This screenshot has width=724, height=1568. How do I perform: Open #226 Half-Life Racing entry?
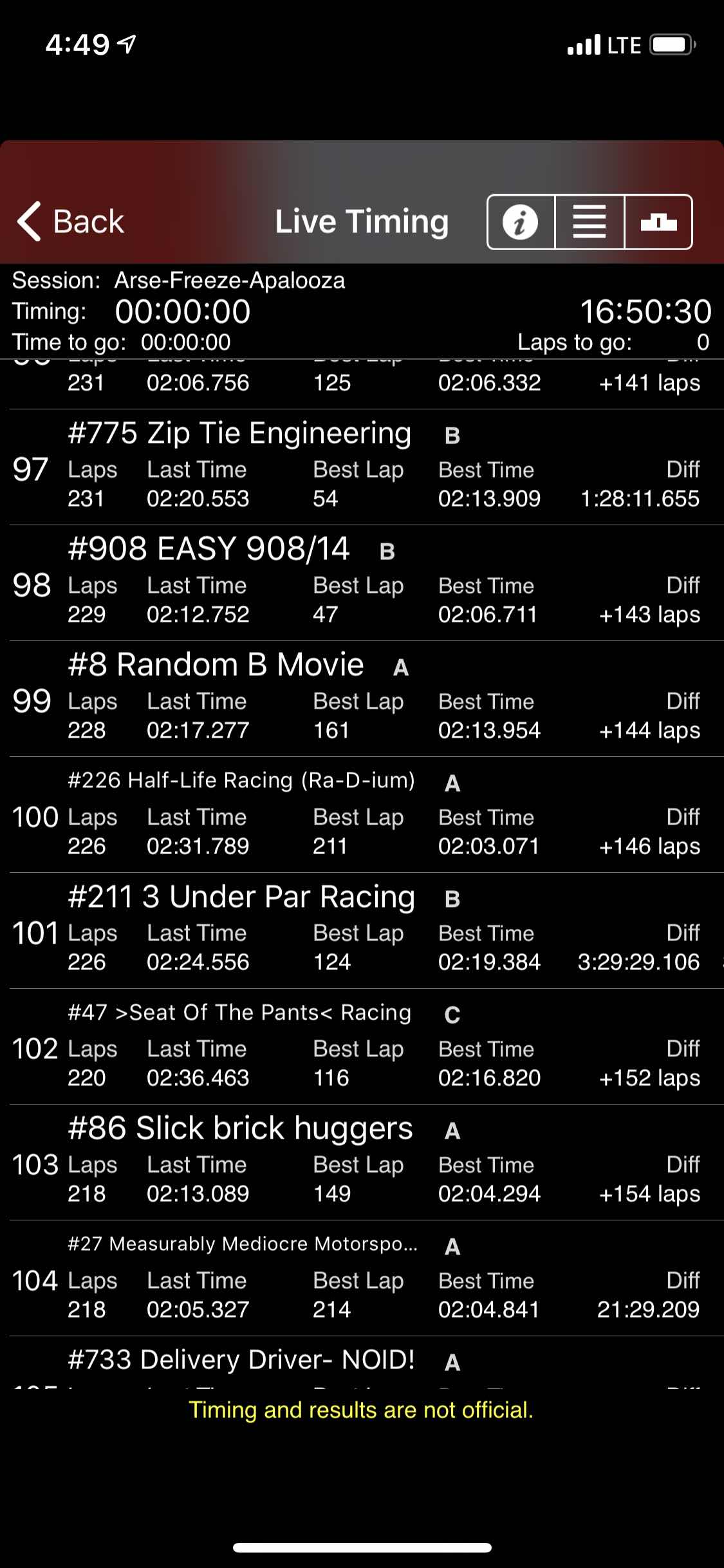tap(362, 815)
